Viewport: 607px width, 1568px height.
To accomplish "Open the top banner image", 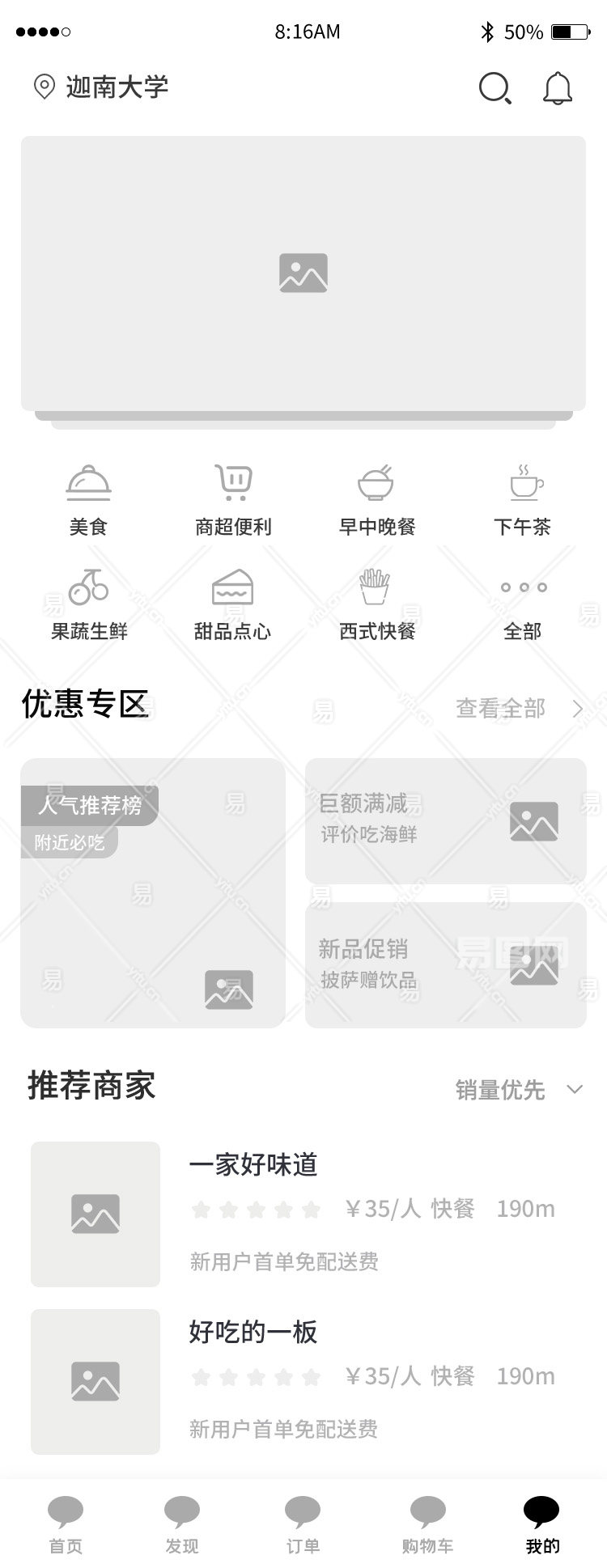I will click(x=303, y=273).
